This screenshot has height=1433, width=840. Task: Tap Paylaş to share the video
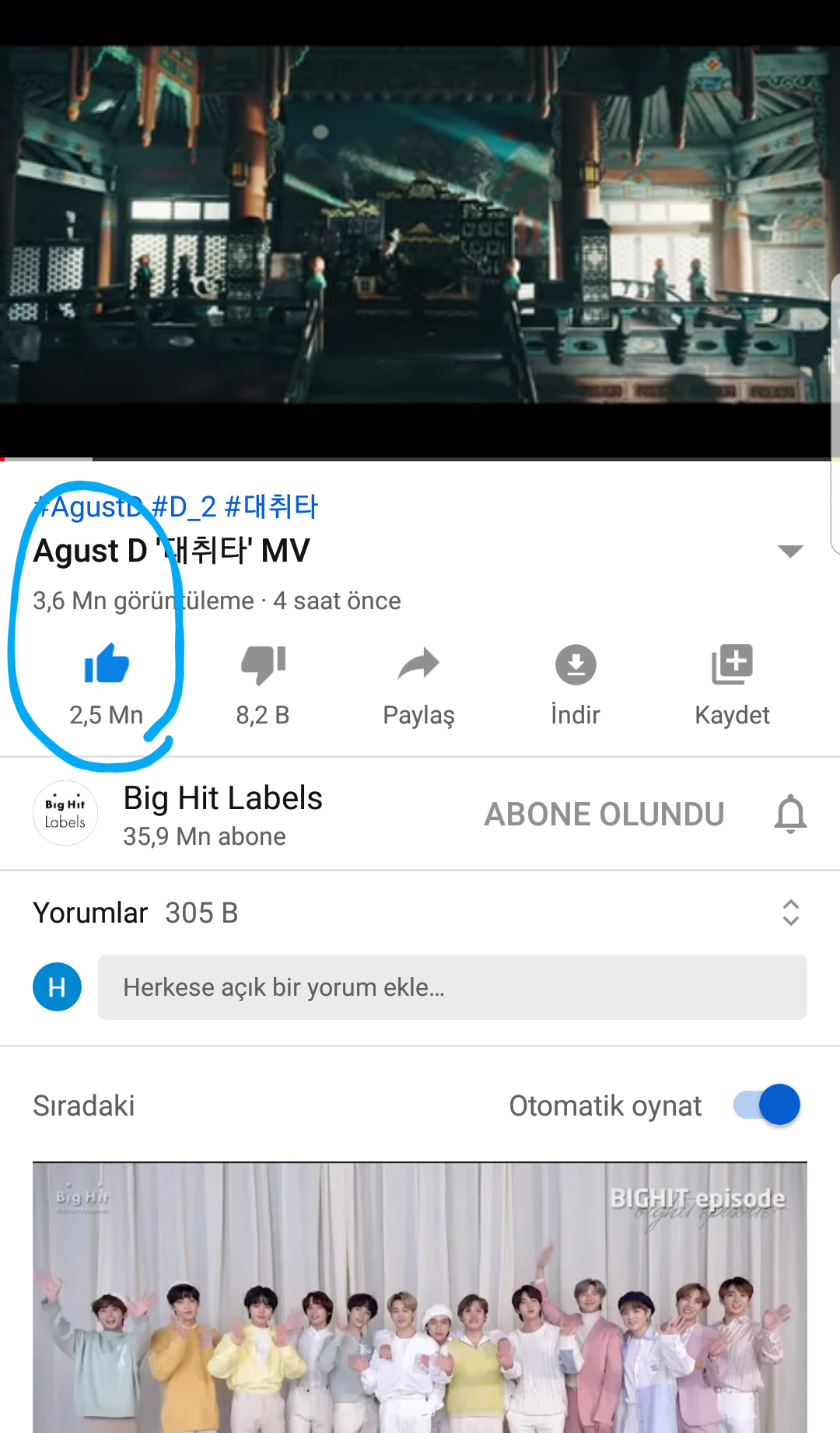[x=418, y=665]
